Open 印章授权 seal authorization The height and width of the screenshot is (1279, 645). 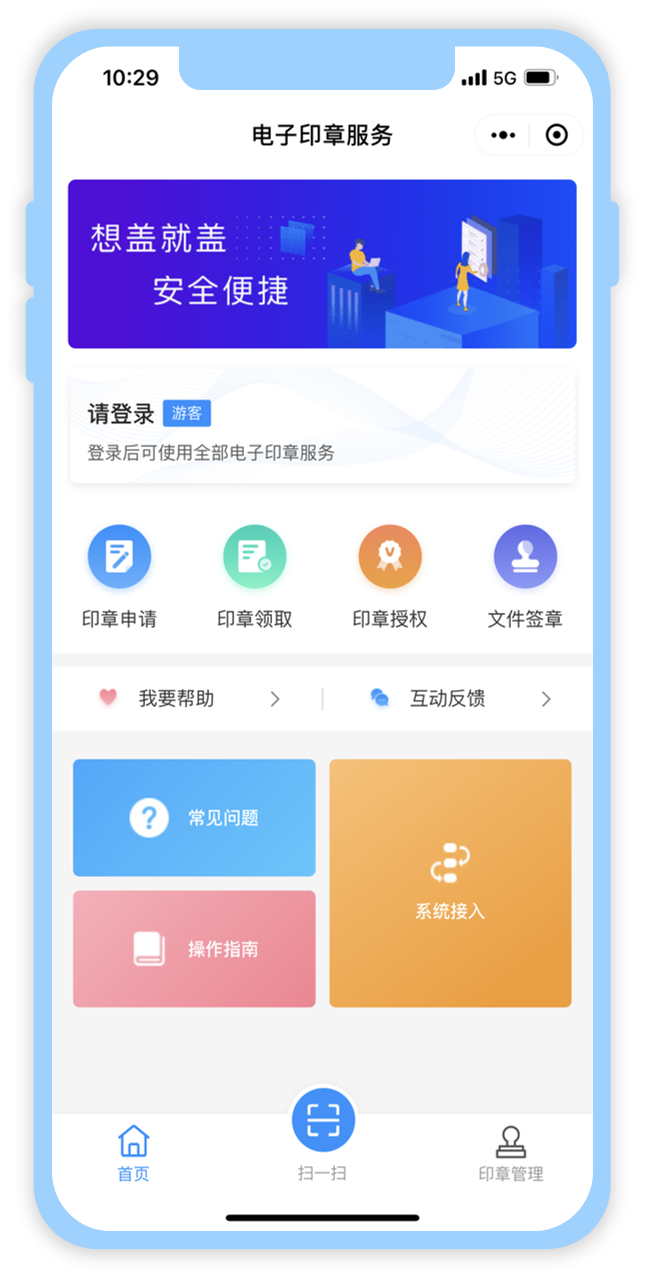[390, 576]
